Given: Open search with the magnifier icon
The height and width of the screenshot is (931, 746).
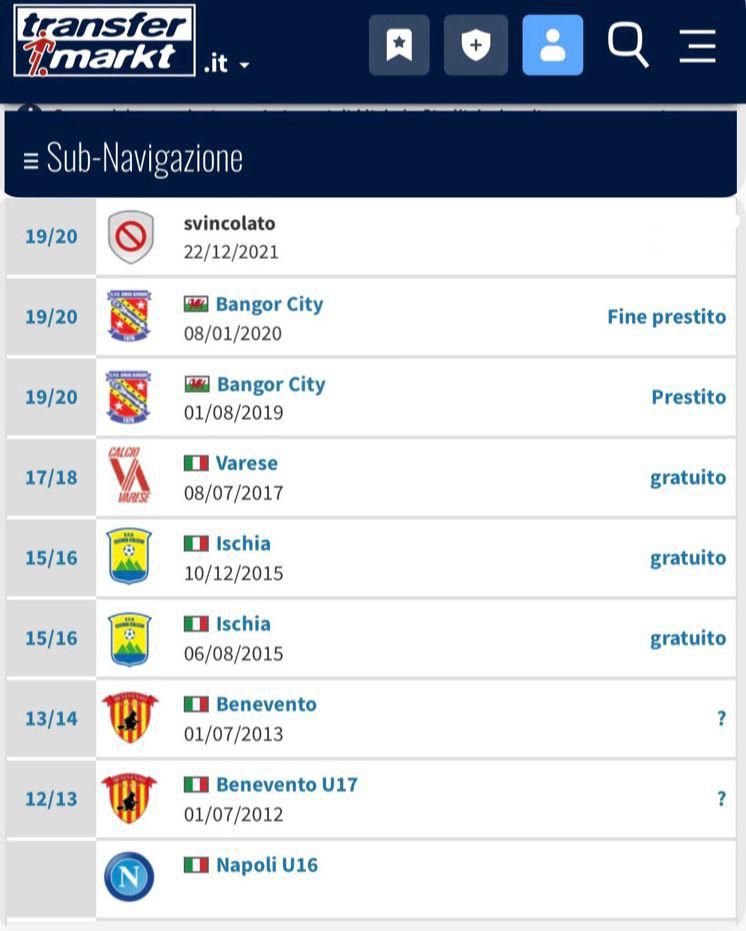Looking at the screenshot, I should pos(627,44).
